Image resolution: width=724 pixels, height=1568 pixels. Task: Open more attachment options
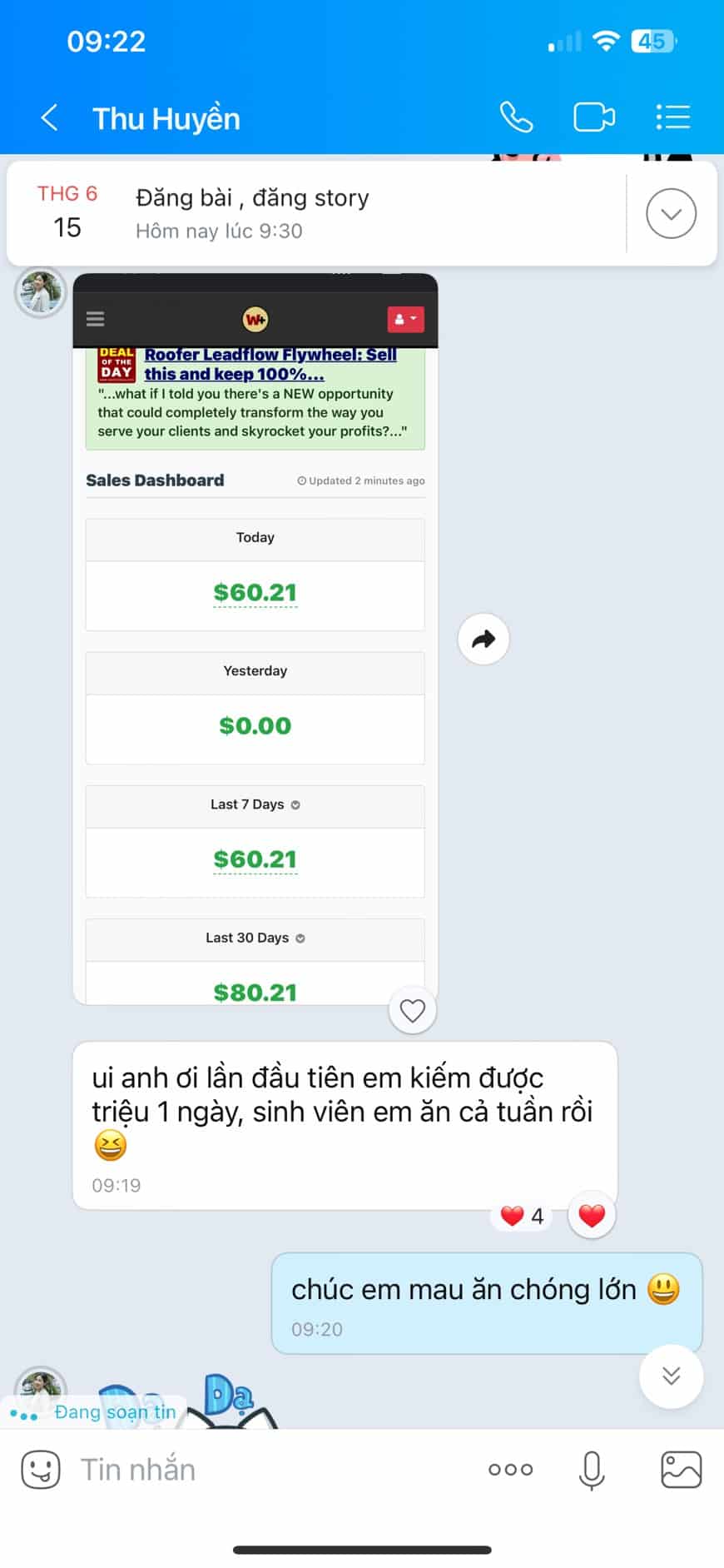click(510, 1470)
